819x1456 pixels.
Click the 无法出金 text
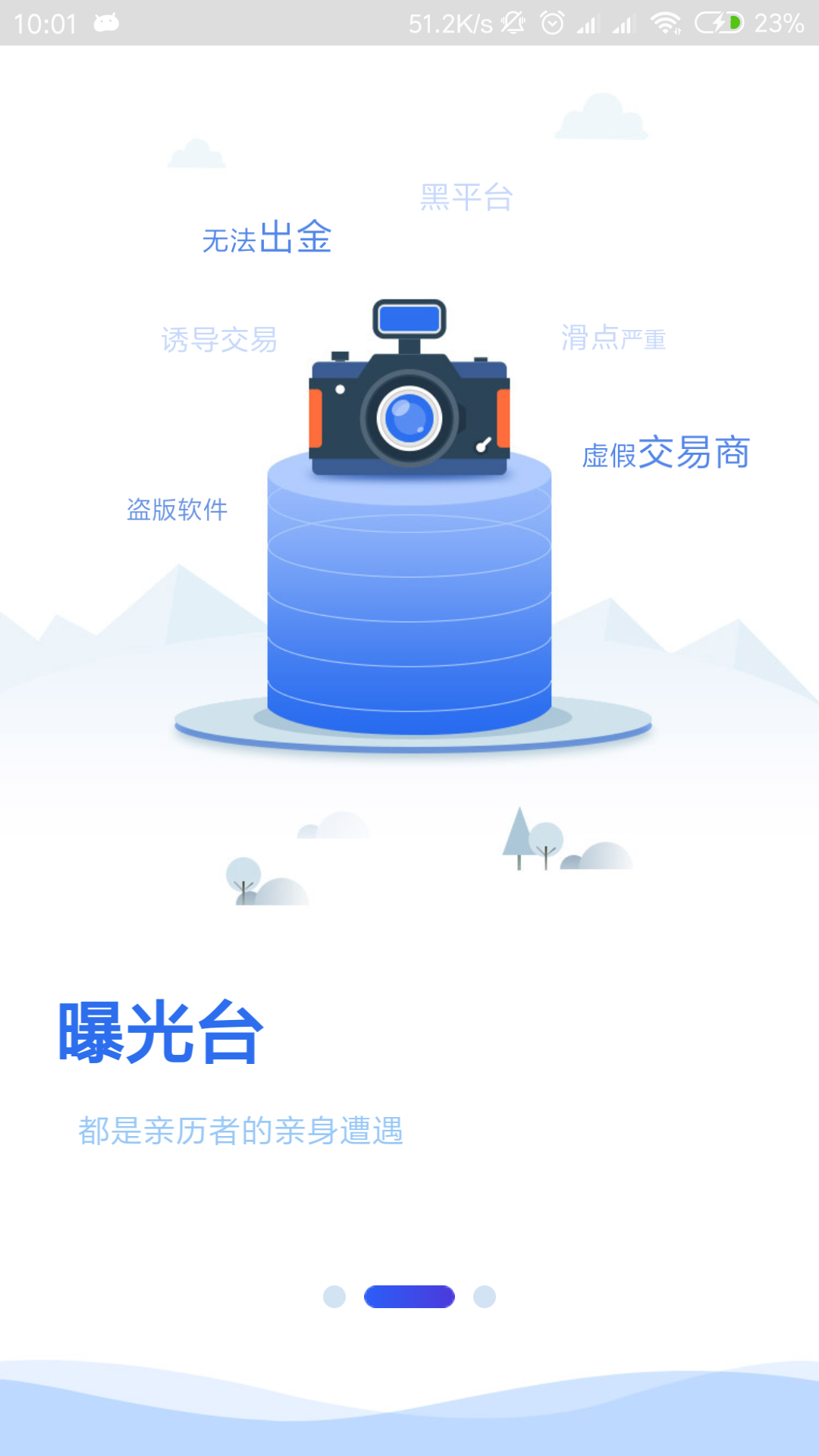click(267, 238)
